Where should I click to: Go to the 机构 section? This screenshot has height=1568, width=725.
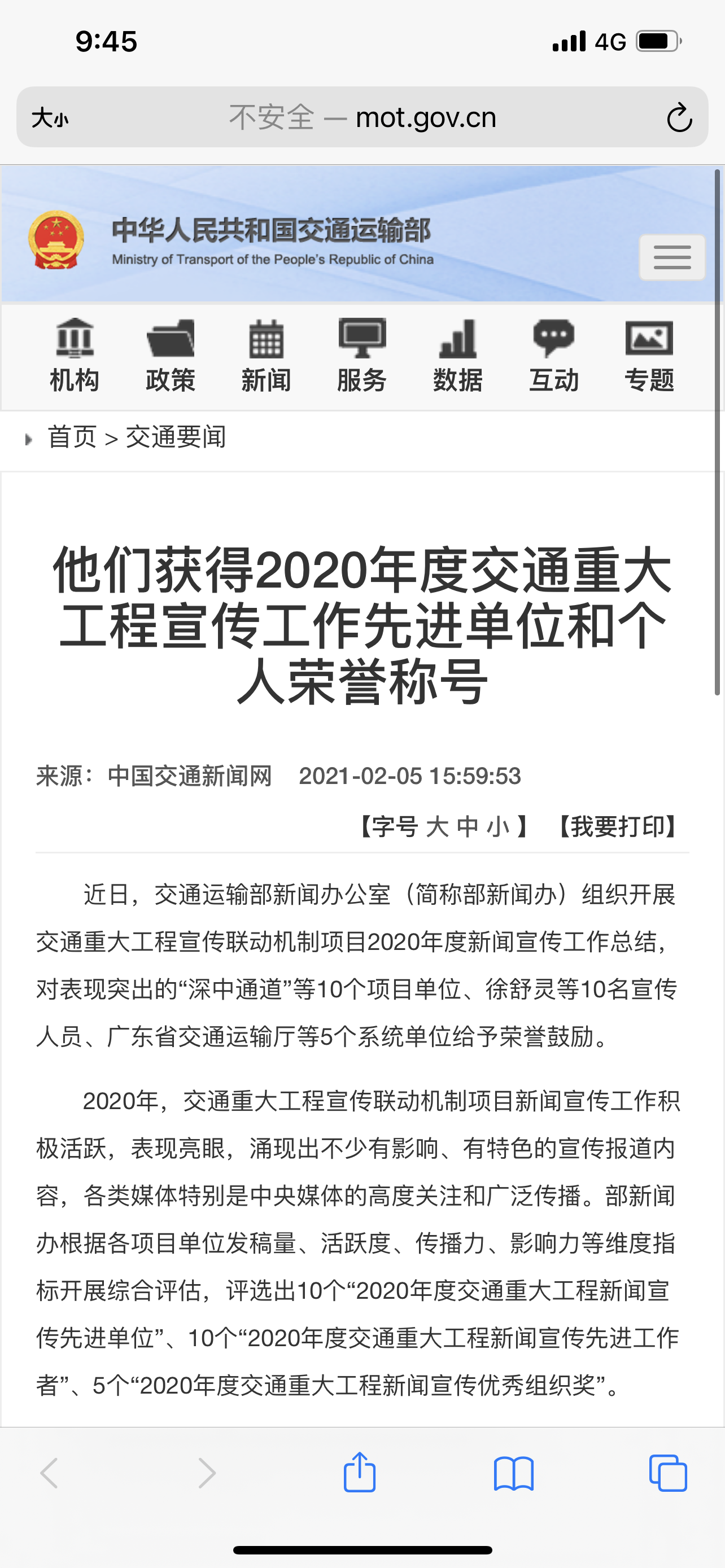75,356
